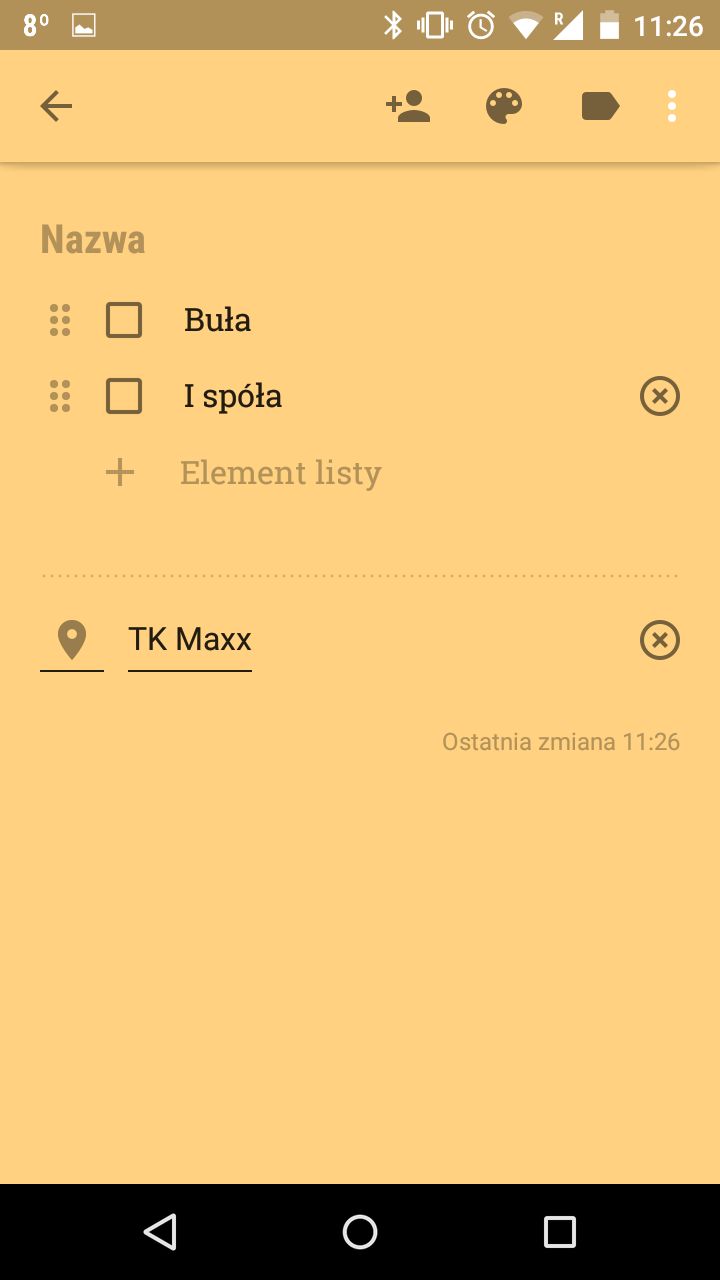
Task: Check the Buła list item checkbox
Action: point(123,320)
